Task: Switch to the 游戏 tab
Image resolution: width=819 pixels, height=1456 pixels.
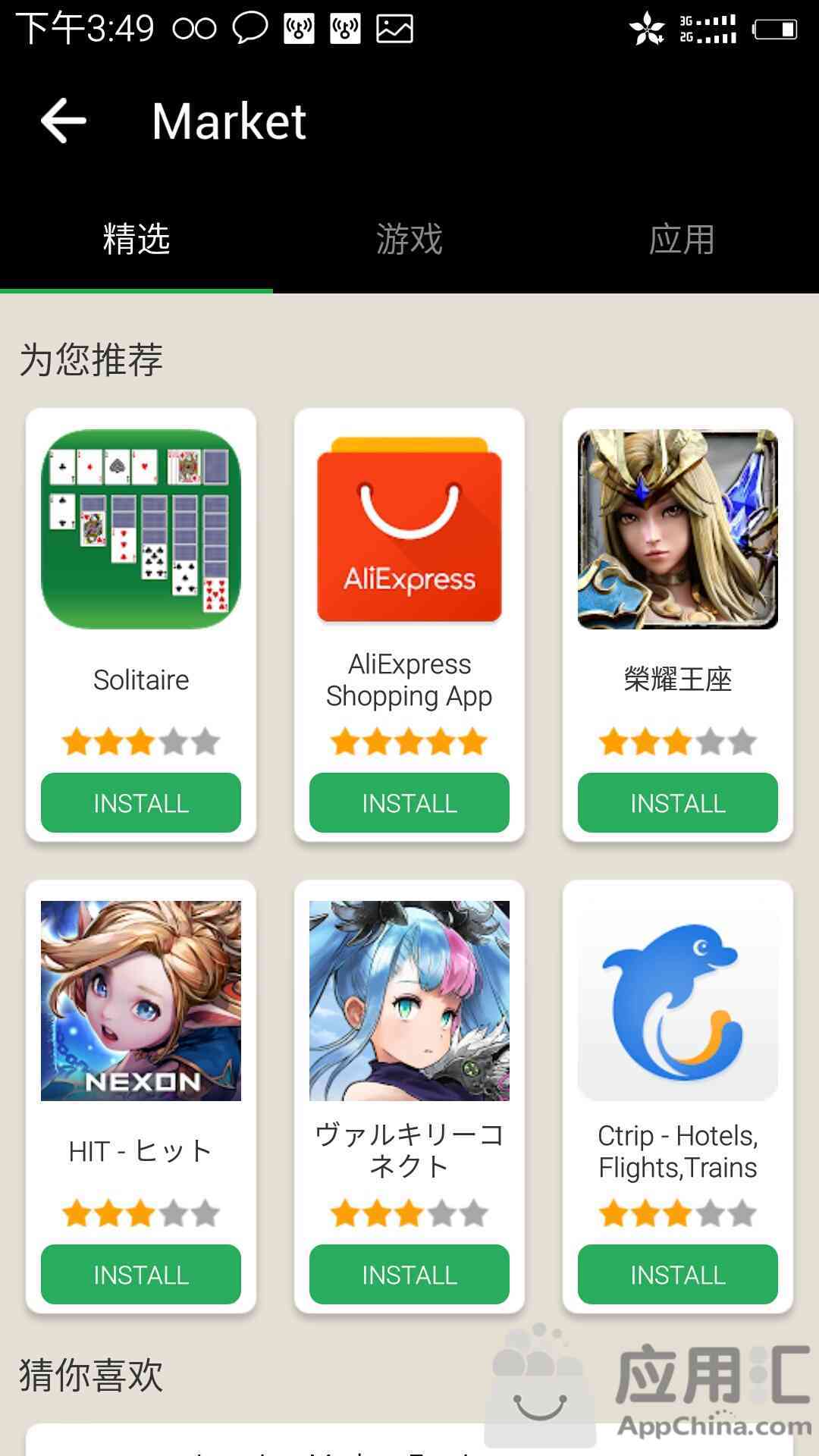Action: (x=409, y=240)
